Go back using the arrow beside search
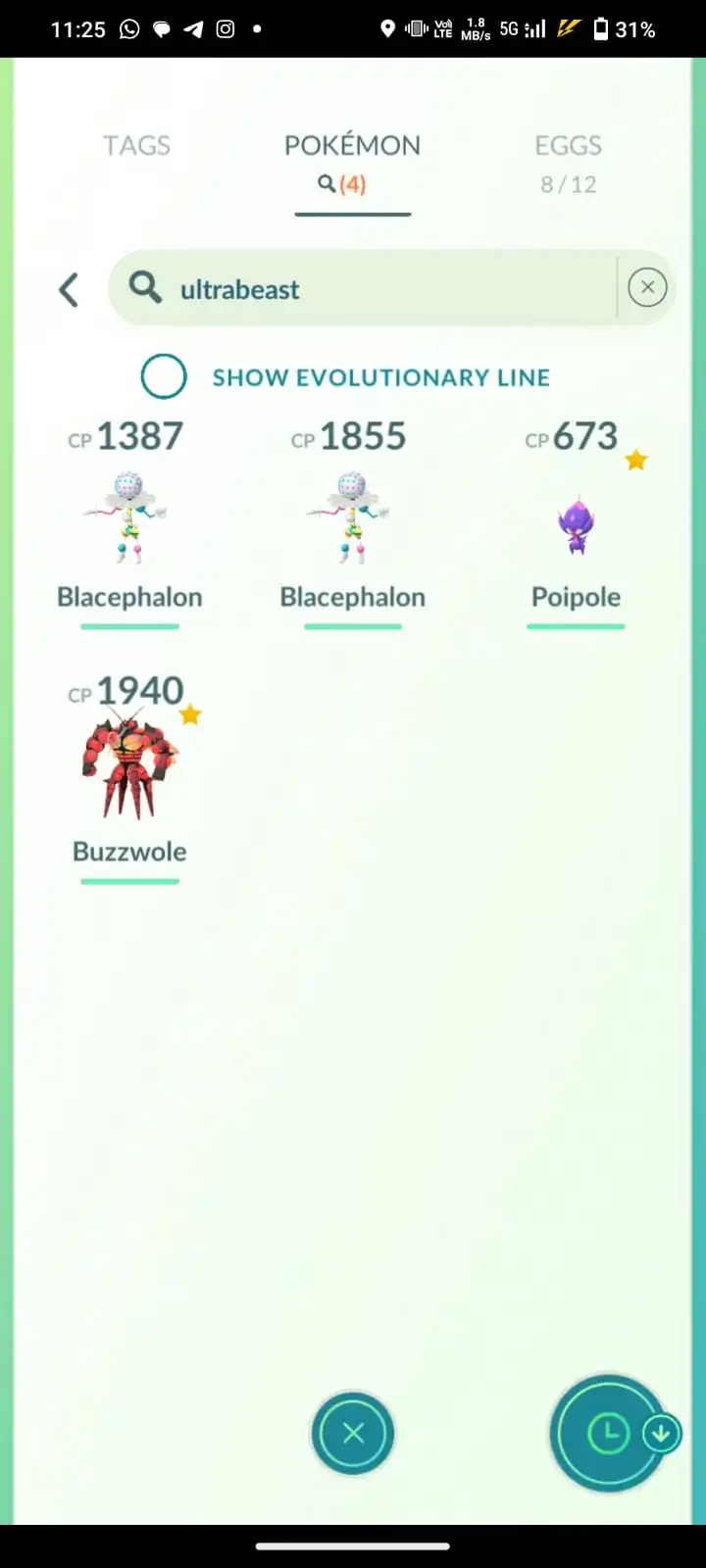This screenshot has height=1568, width=706. pos(69,289)
